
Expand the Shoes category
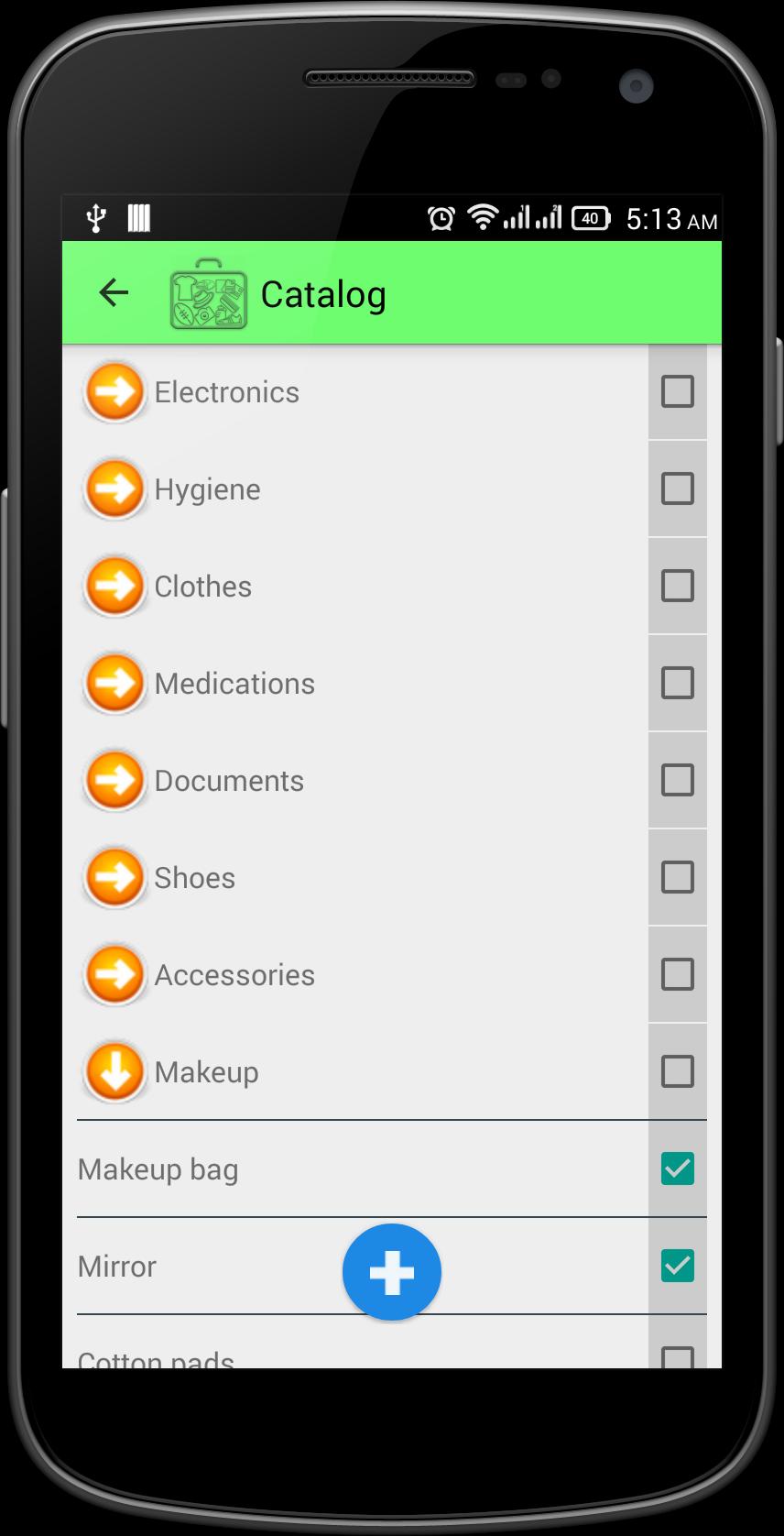tap(114, 878)
